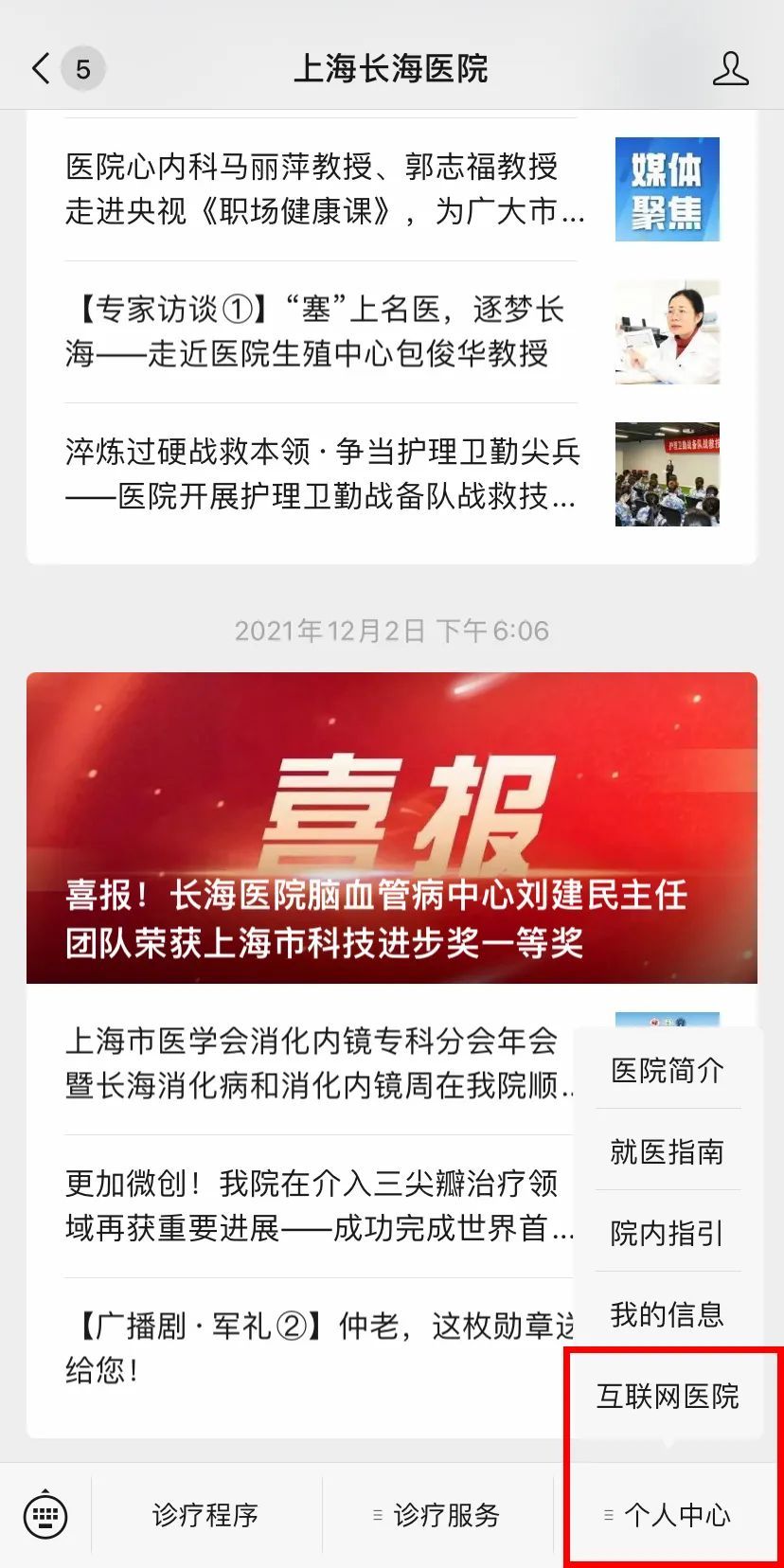This screenshot has height=1568, width=784.
Task: Open 消化内镜专科分会年会 article
Action: (312, 1063)
